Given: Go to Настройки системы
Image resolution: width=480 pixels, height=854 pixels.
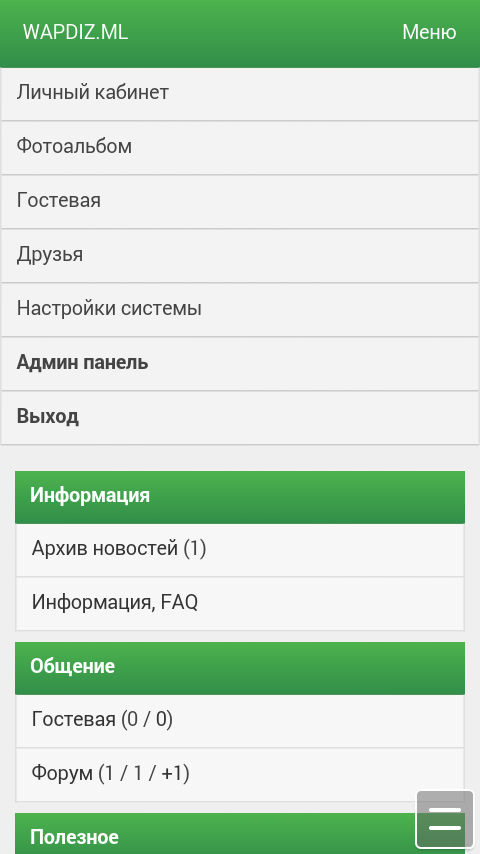Looking at the screenshot, I should click(x=240, y=309).
